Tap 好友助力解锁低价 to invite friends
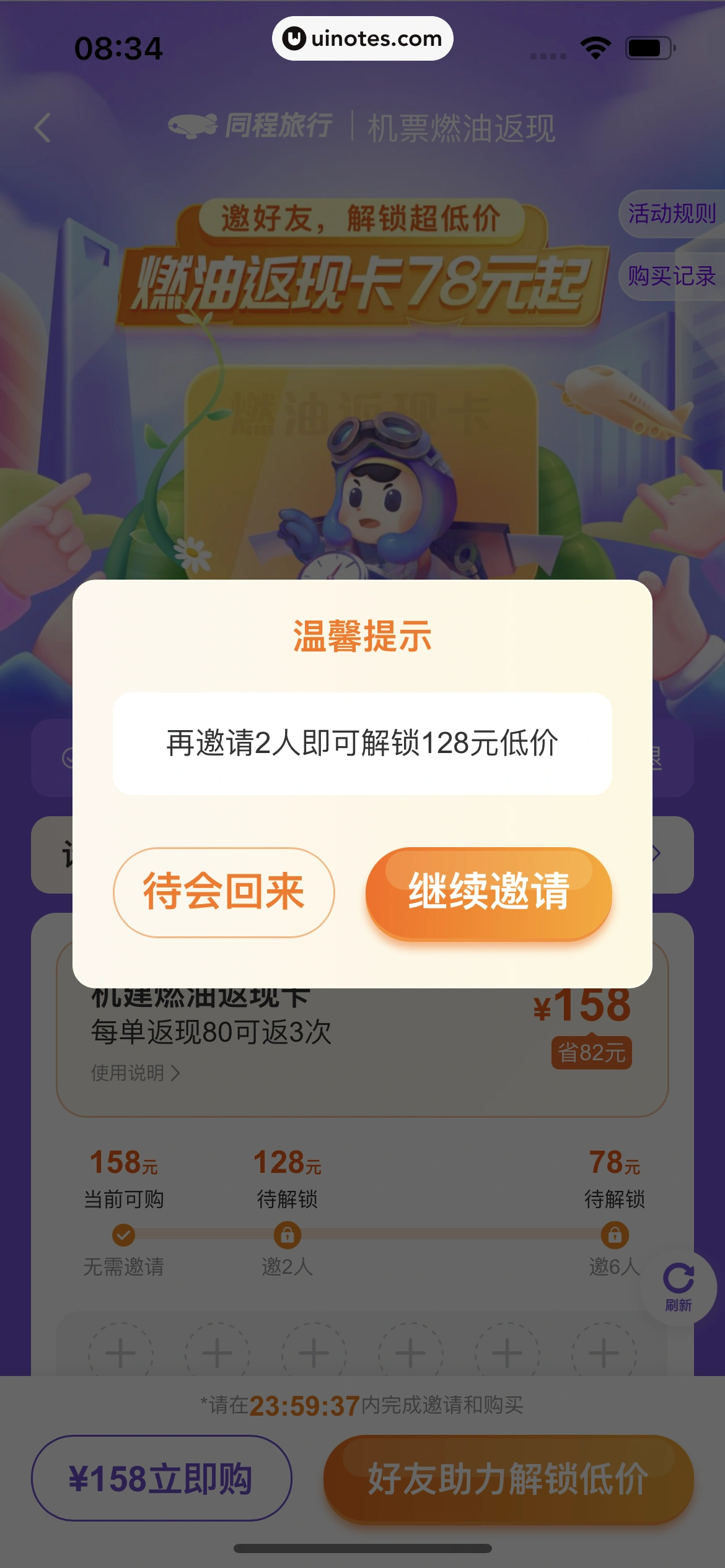 (x=508, y=1479)
